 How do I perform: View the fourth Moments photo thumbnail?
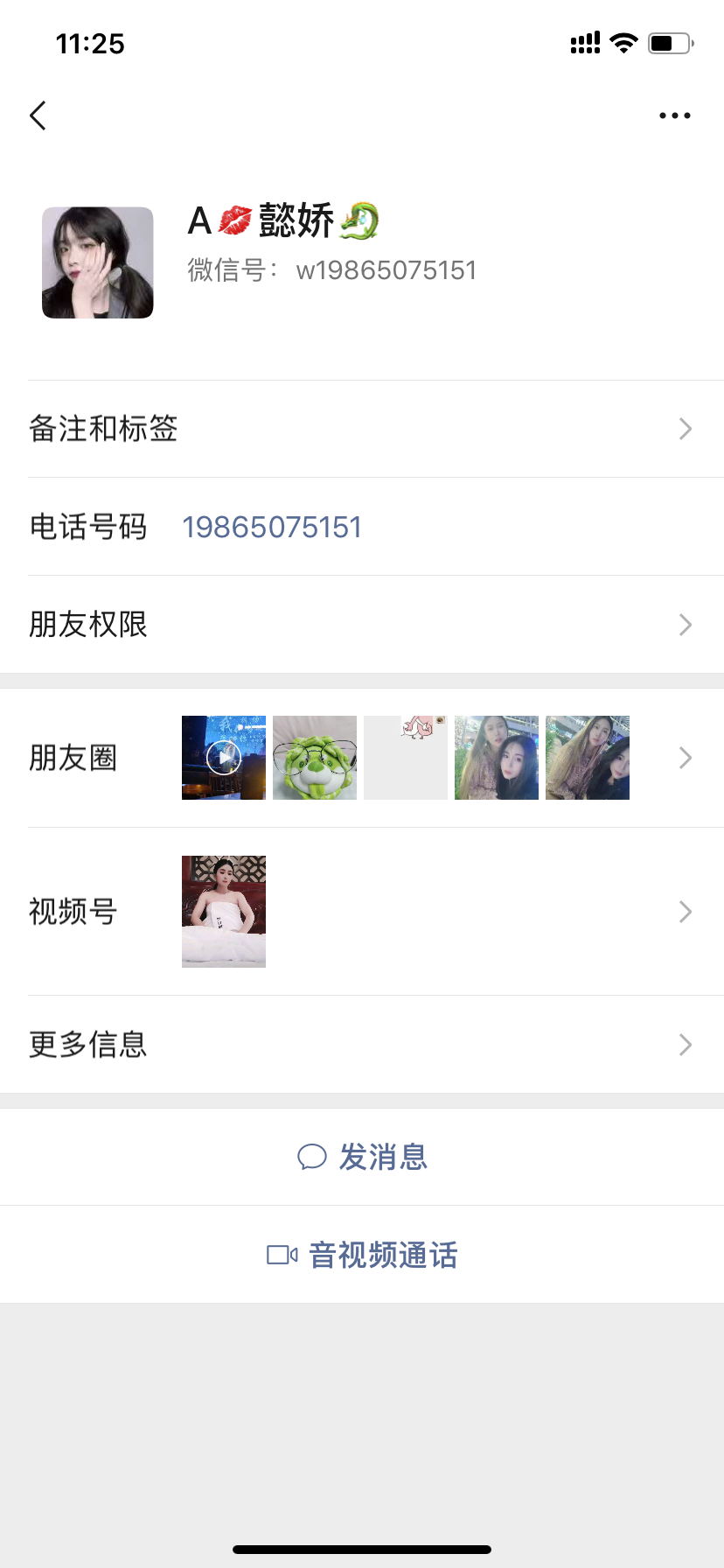[x=496, y=758]
